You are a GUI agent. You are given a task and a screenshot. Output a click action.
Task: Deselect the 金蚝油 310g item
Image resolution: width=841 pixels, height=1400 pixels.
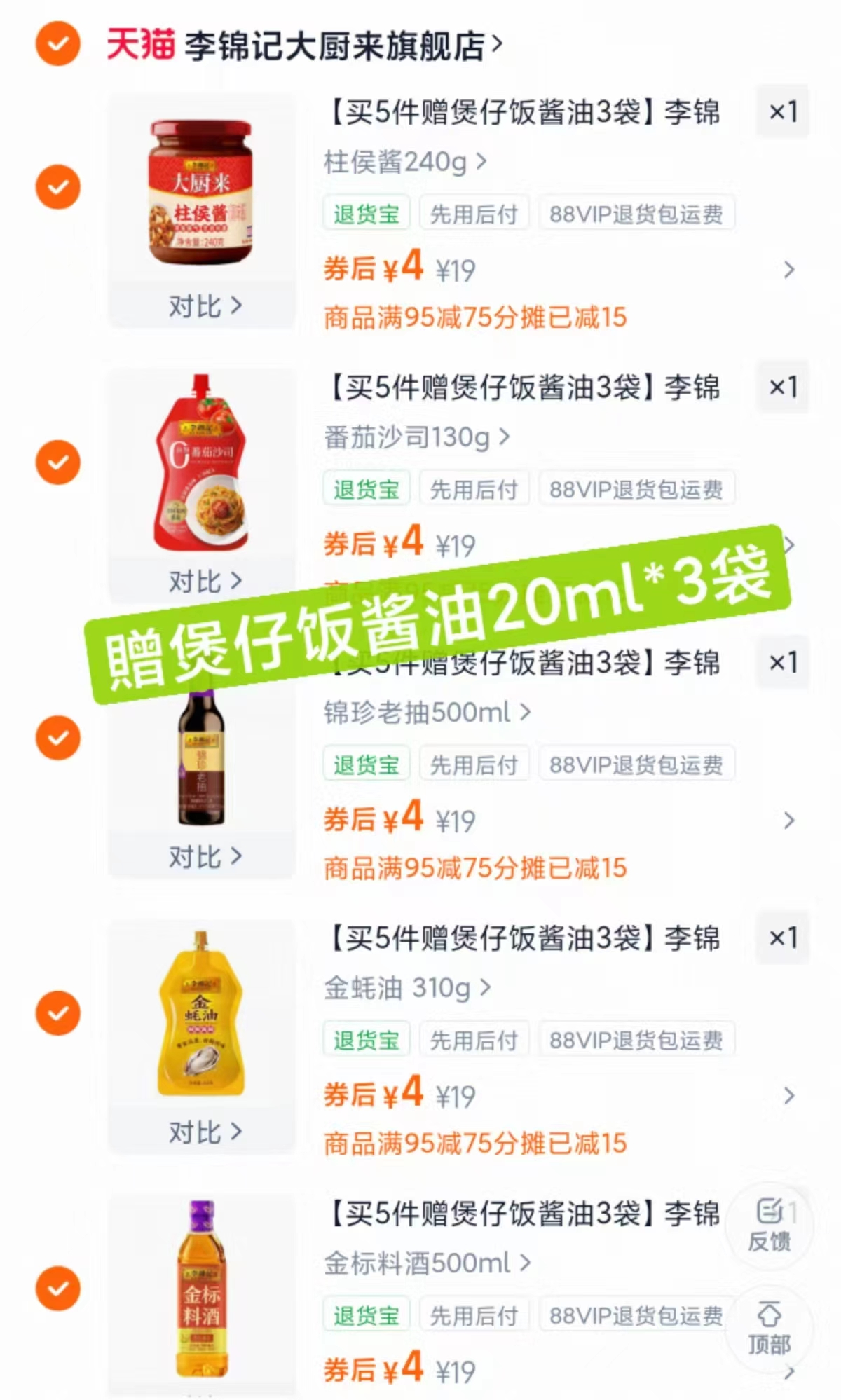tap(57, 1013)
